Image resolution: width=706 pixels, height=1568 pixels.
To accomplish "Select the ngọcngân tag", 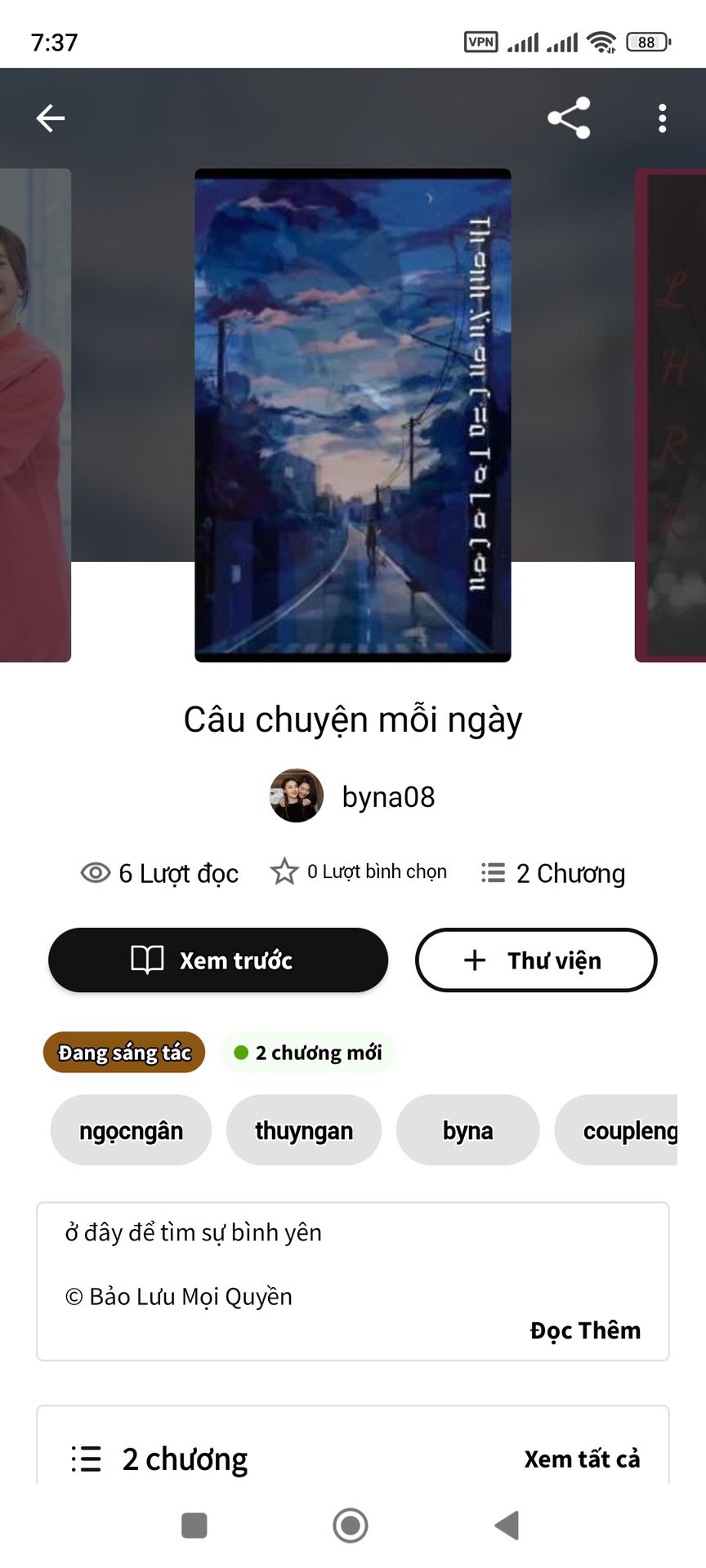I will [x=131, y=1131].
